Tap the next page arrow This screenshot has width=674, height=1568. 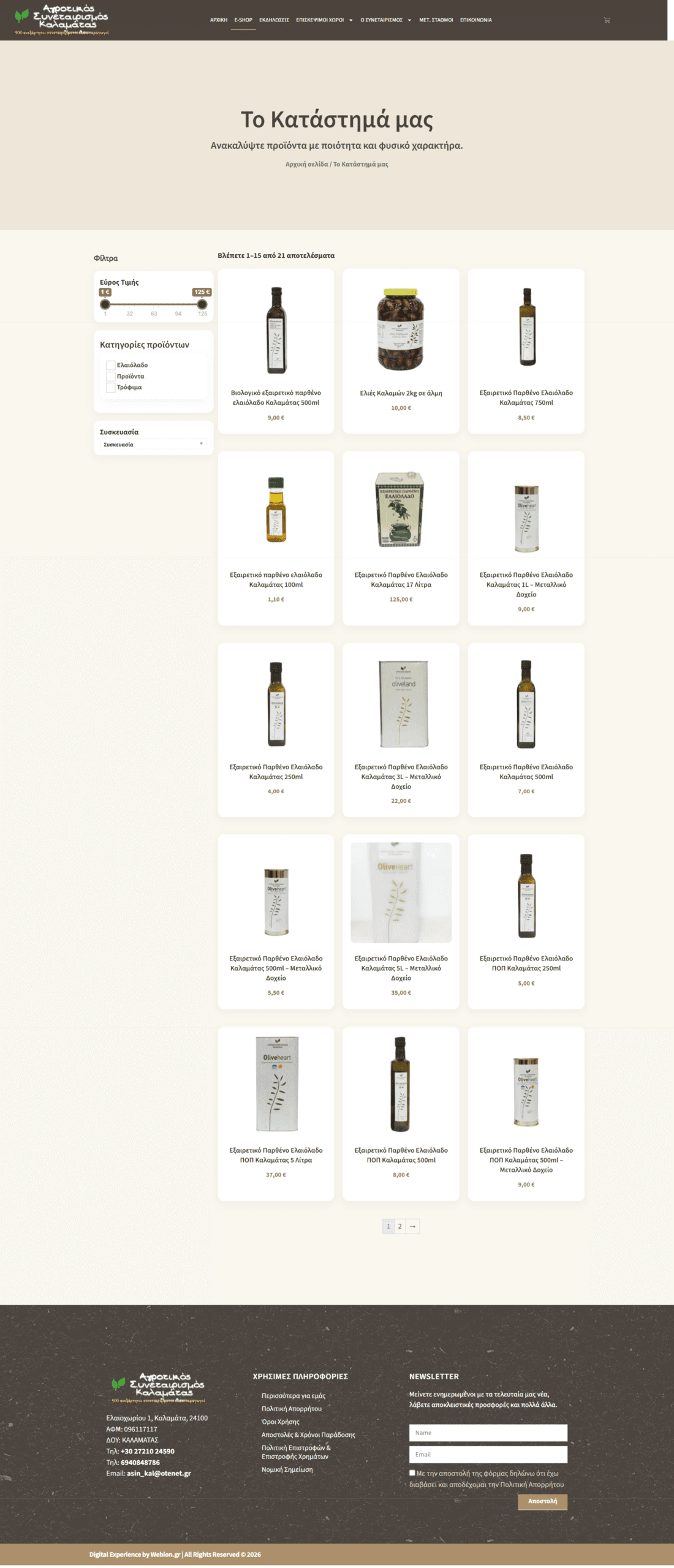coord(413,1226)
